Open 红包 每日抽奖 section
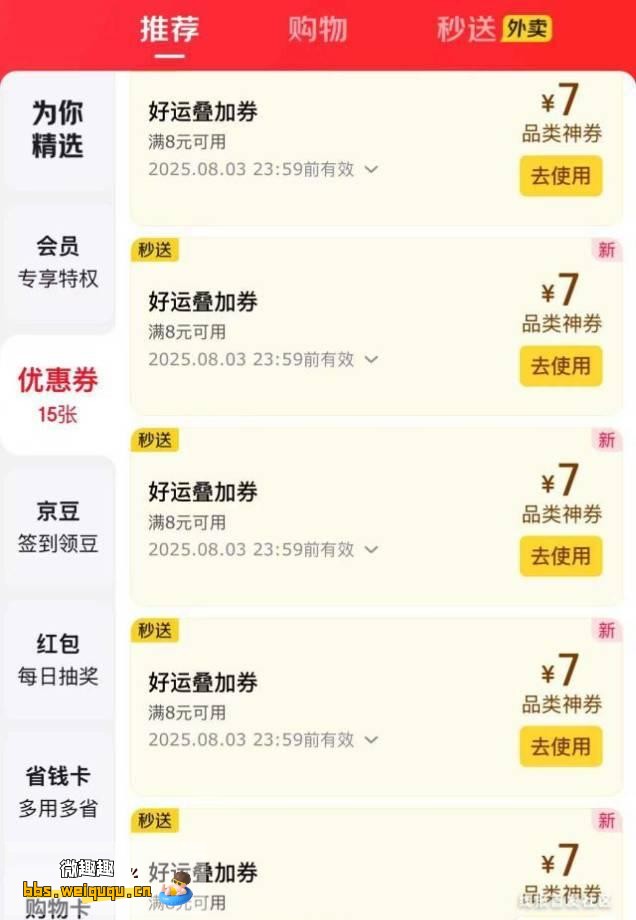This screenshot has width=636, height=920. (58, 659)
